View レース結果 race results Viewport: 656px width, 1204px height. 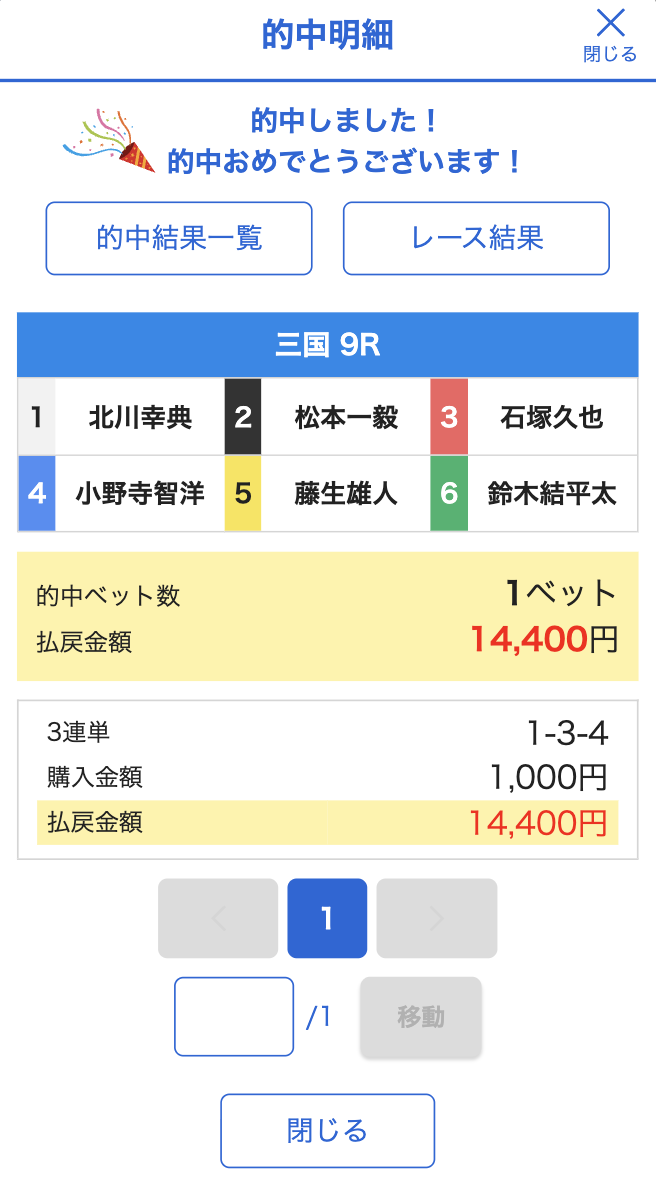(476, 238)
